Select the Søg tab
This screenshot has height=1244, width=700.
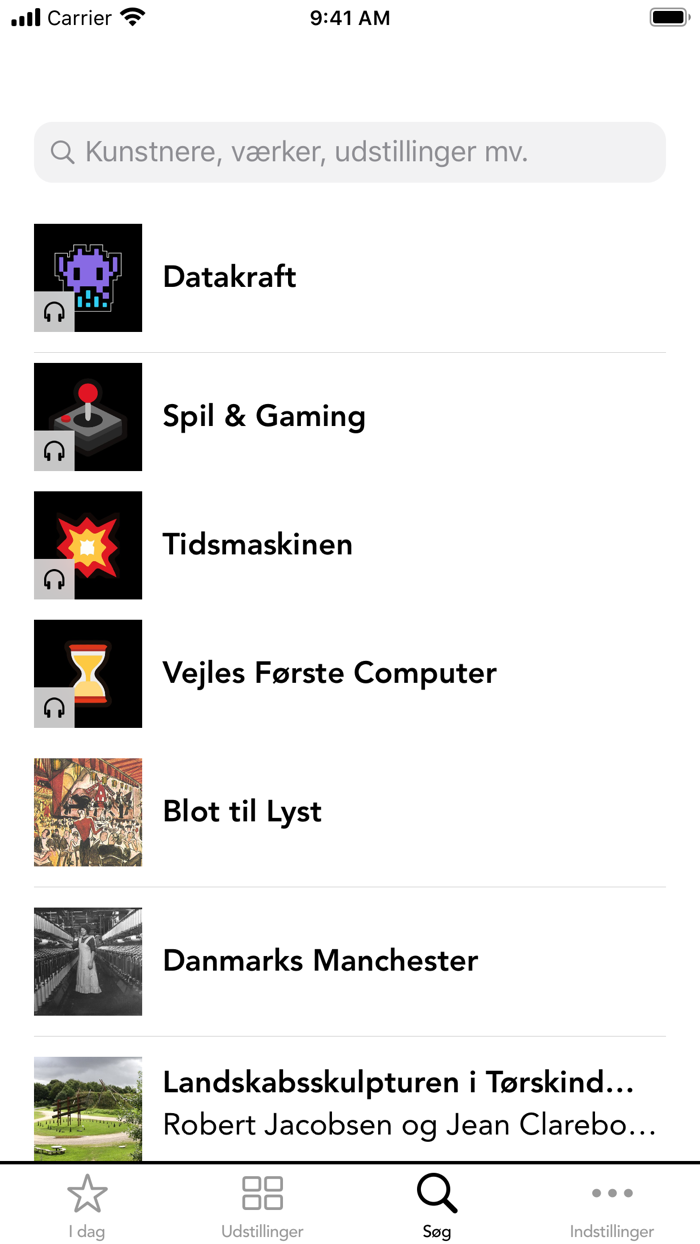click(x=437, y=1205)
